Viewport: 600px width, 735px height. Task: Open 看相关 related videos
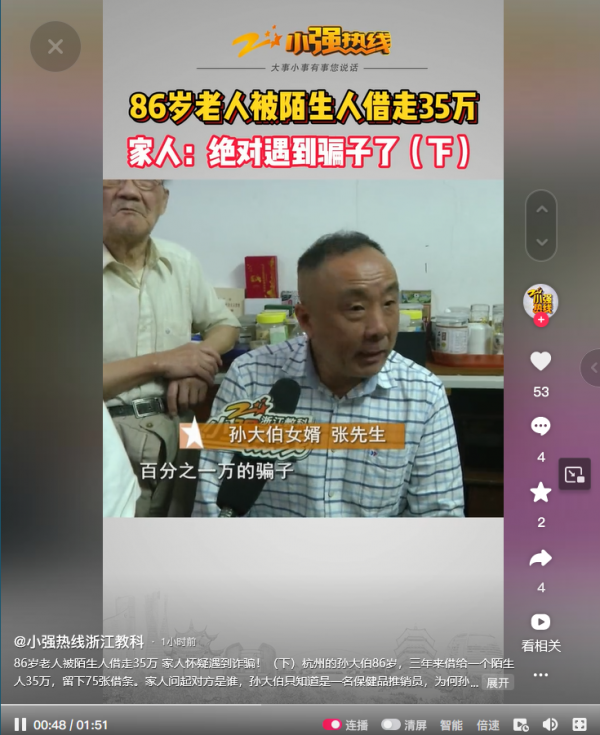click(541, 622)
